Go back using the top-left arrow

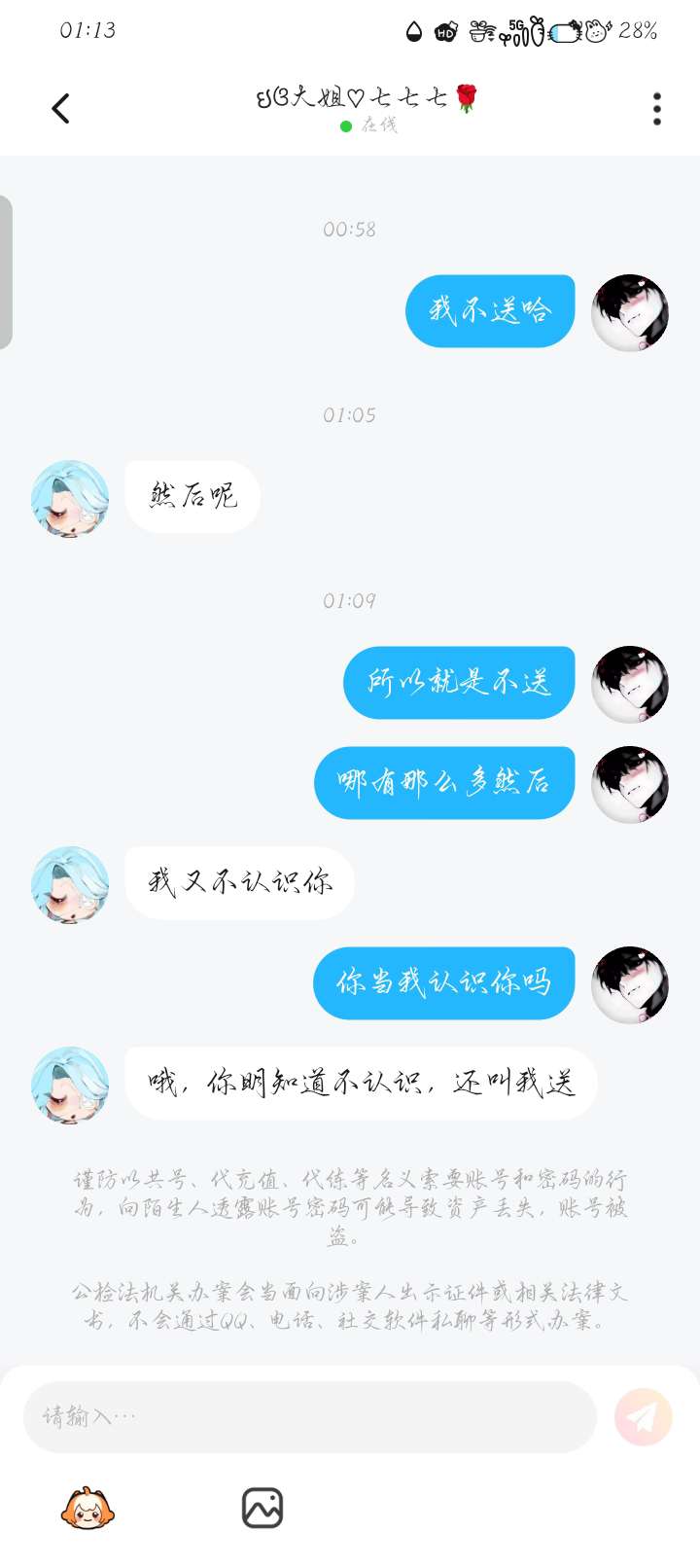click(60, 108)
